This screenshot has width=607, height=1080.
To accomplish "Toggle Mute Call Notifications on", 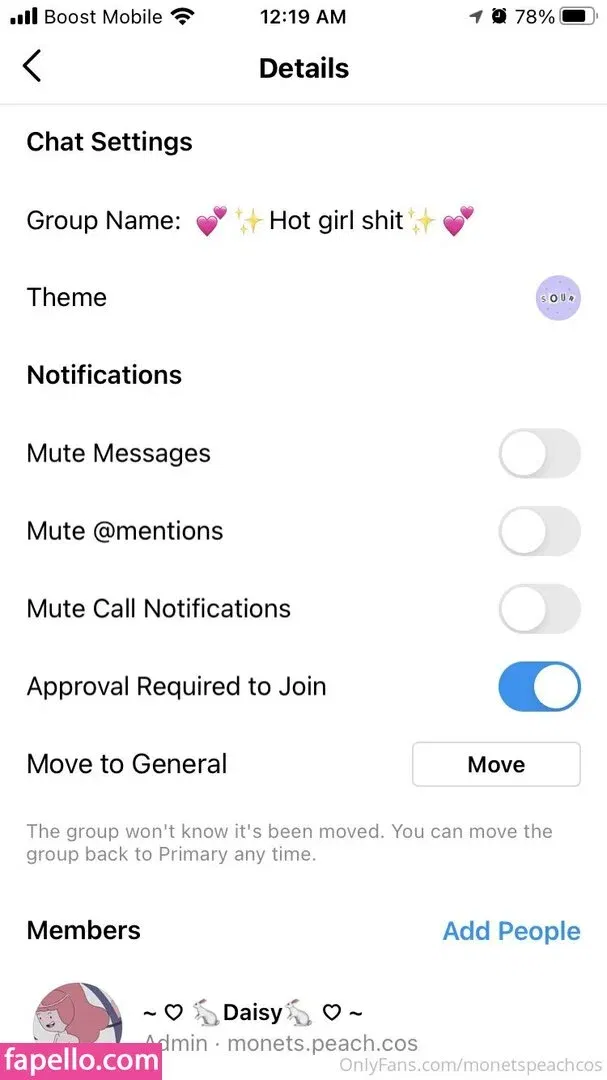I will click(539, 609).
